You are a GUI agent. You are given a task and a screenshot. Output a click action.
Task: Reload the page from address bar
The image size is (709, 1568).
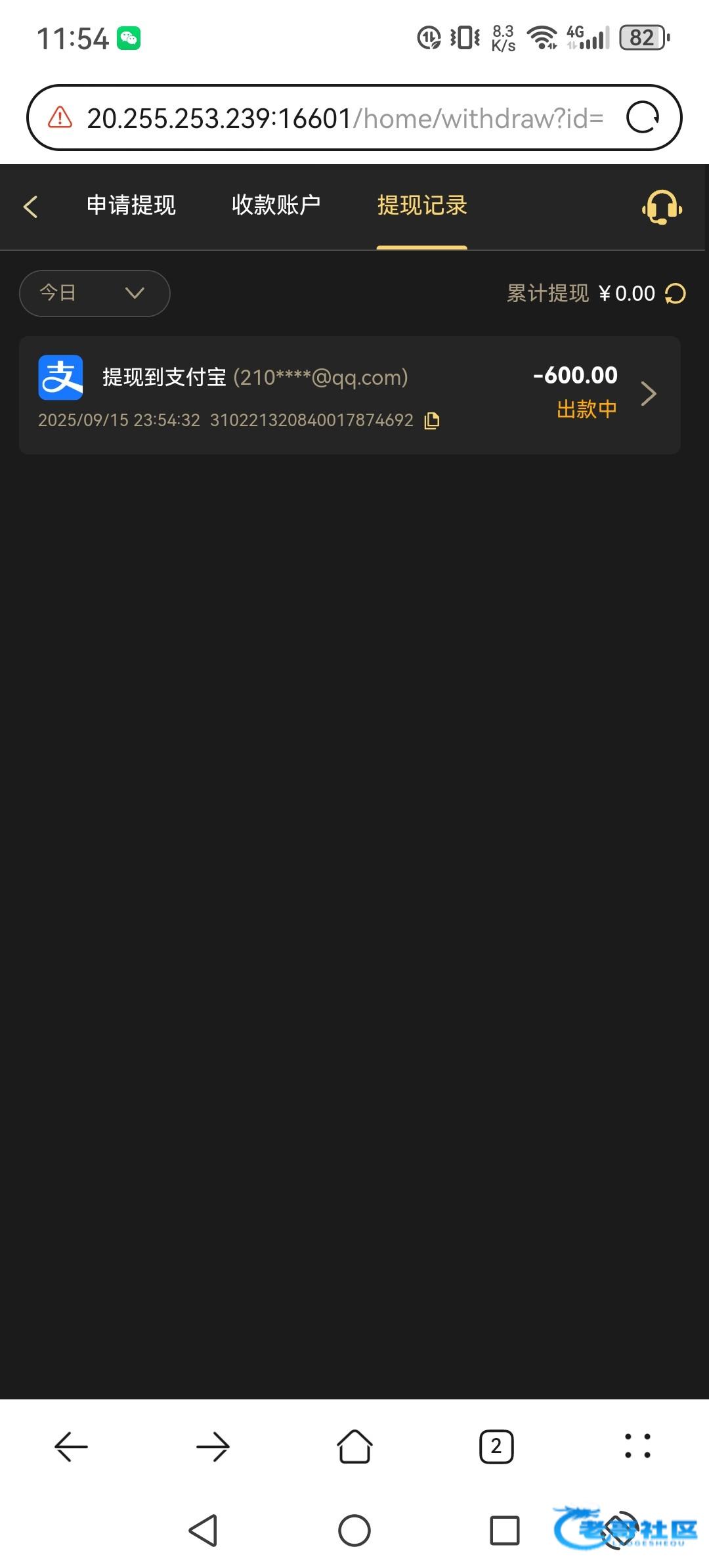[642, 118]
